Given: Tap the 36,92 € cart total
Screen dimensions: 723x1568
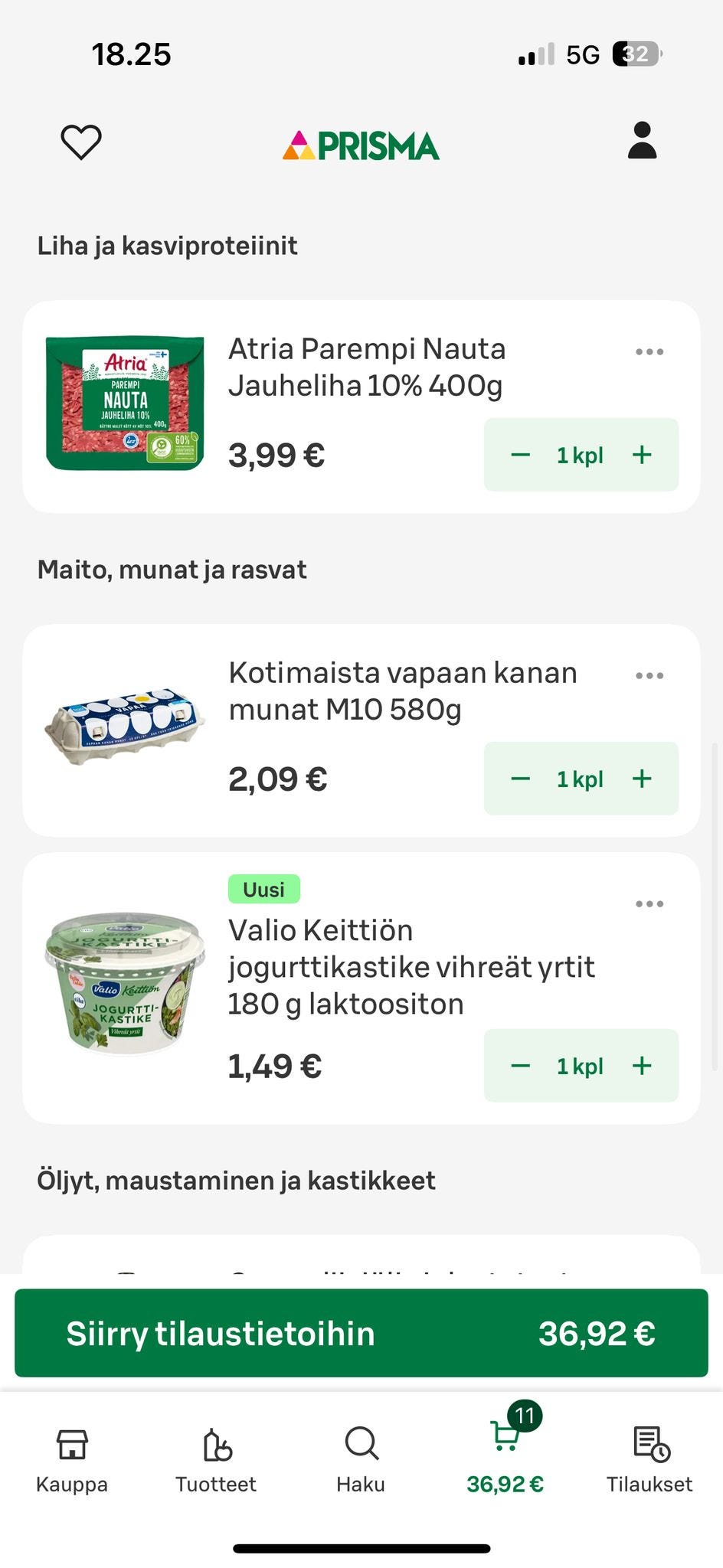Looking at the screenshot, I should point(504,1484).
